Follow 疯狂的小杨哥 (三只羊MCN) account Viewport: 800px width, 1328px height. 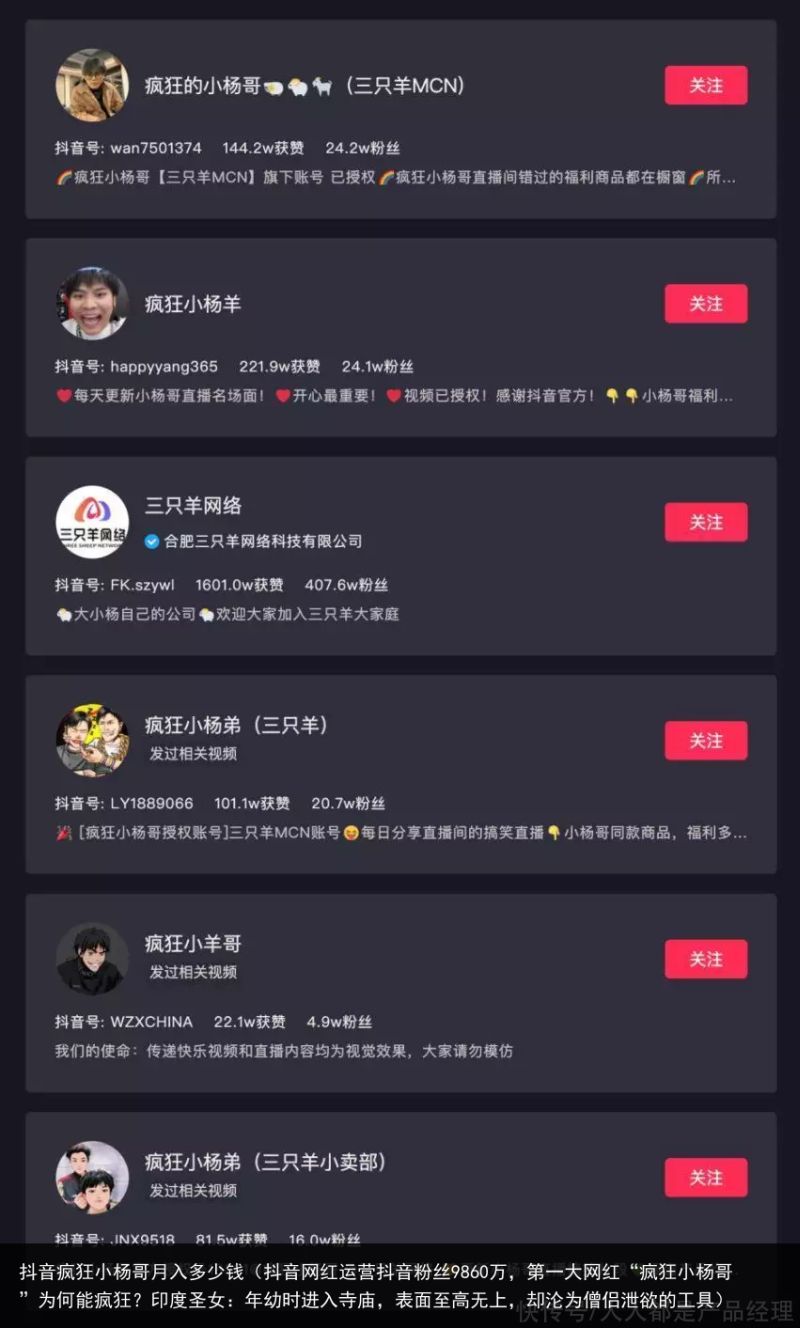[x=706, y=85]
